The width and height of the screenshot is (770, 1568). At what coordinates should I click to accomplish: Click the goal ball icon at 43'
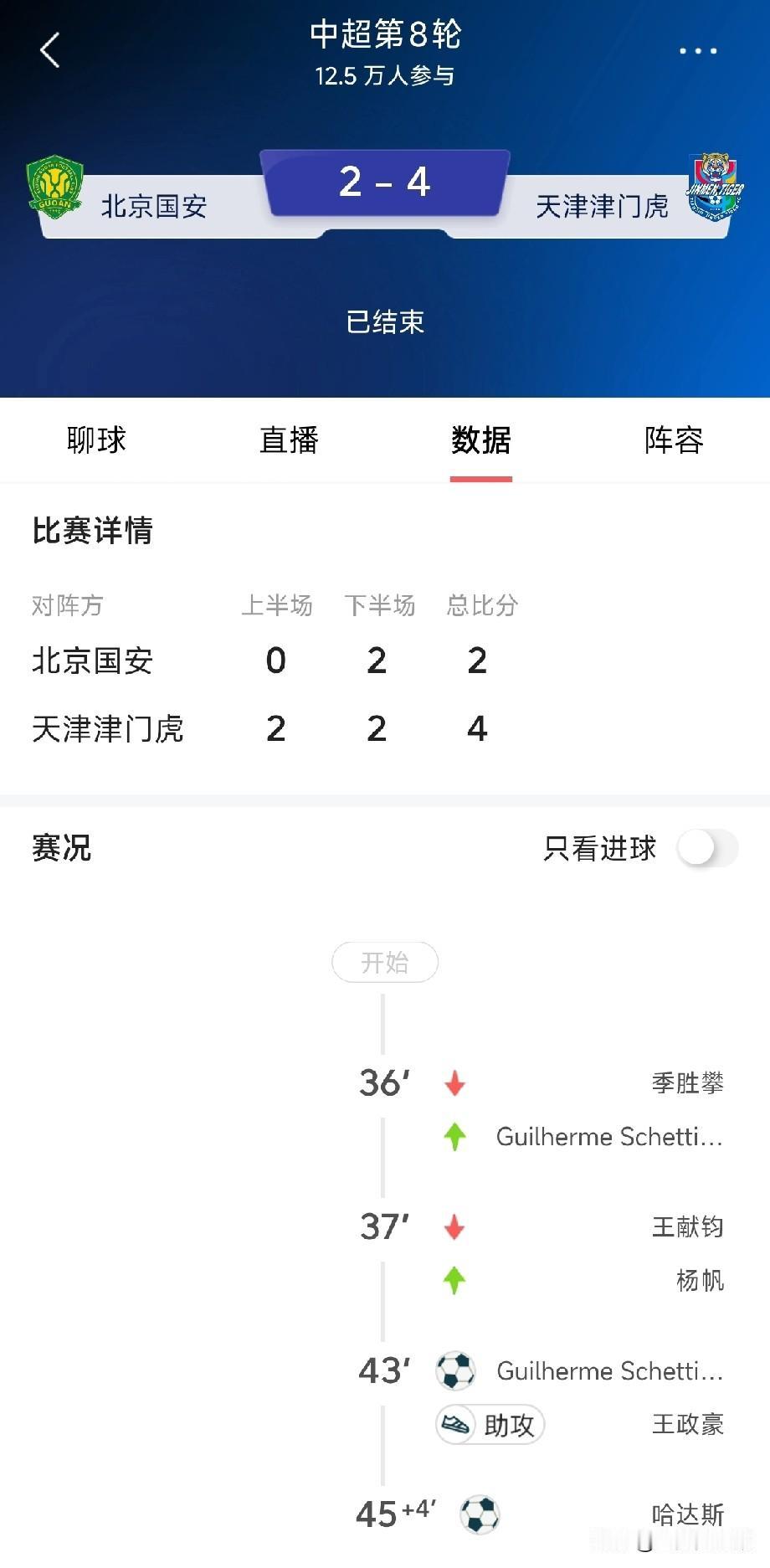click(x=456, y=1370)
